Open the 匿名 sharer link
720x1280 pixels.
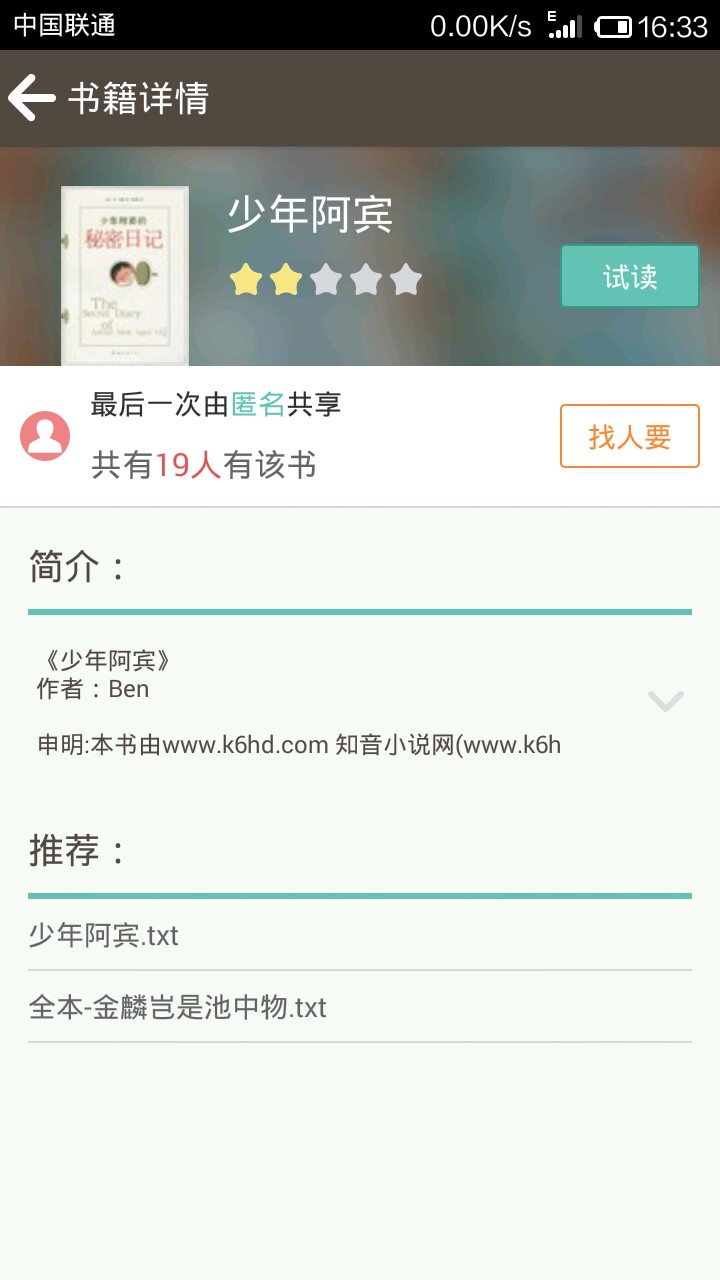[258, 404]
